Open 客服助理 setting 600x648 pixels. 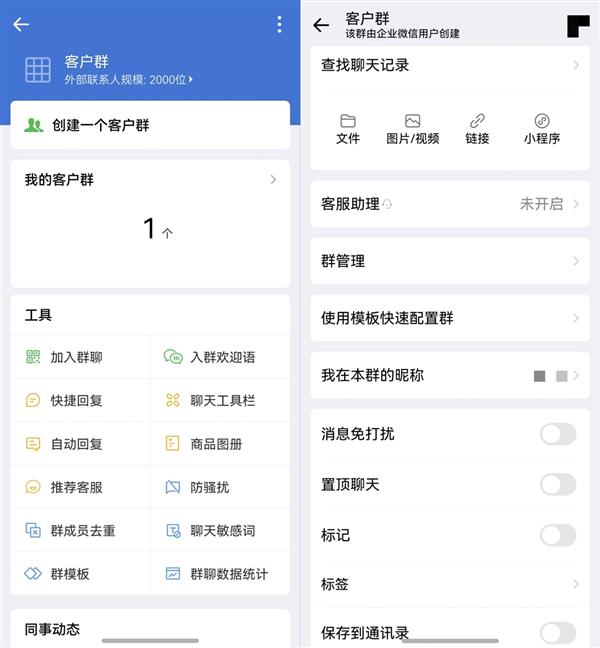449,204
